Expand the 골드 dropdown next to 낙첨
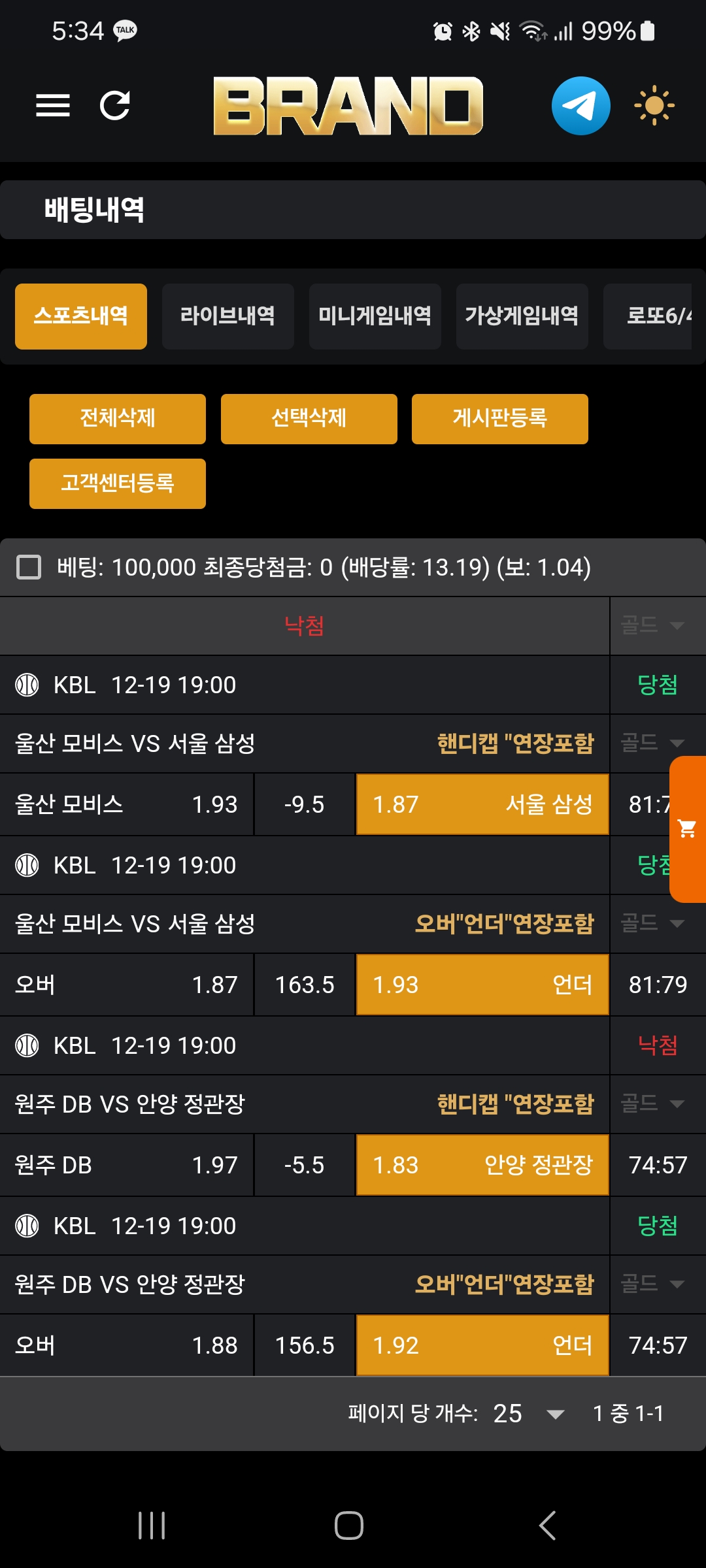Screen dimensions: 706x1568 pyautogui.click(x=654, y=626)
